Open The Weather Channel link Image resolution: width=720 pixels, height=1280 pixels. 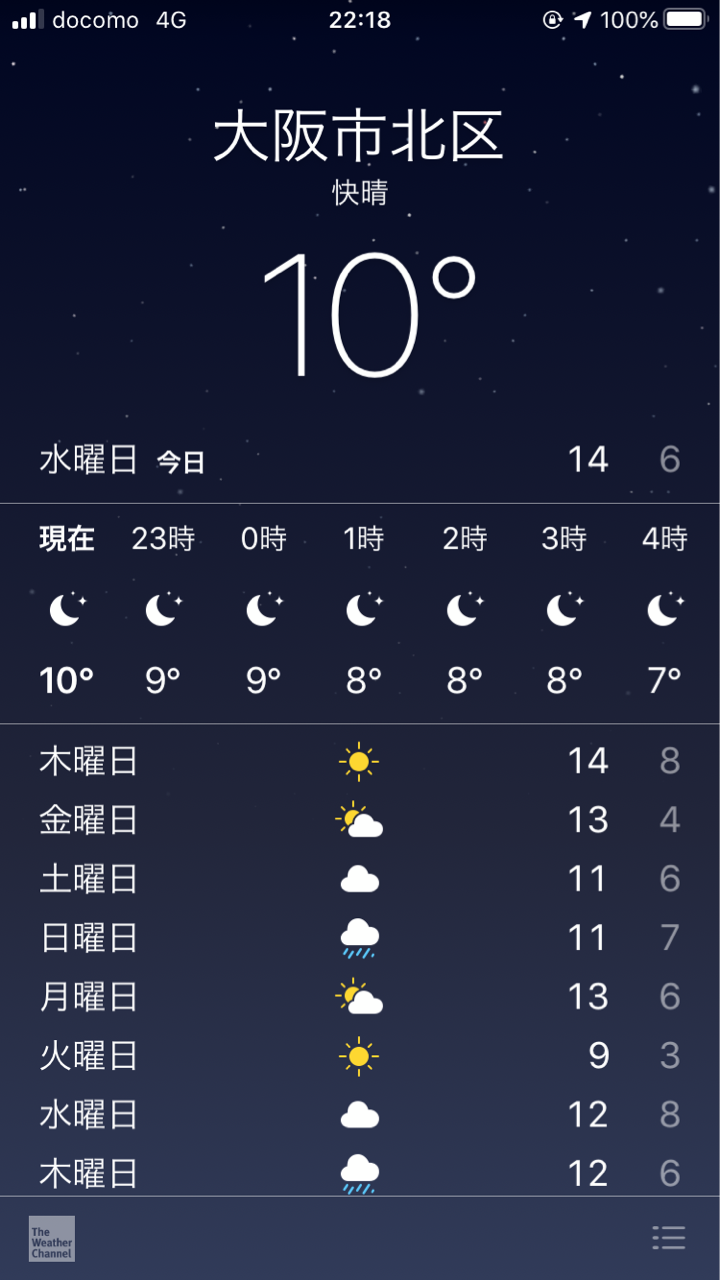(52, 1238)
